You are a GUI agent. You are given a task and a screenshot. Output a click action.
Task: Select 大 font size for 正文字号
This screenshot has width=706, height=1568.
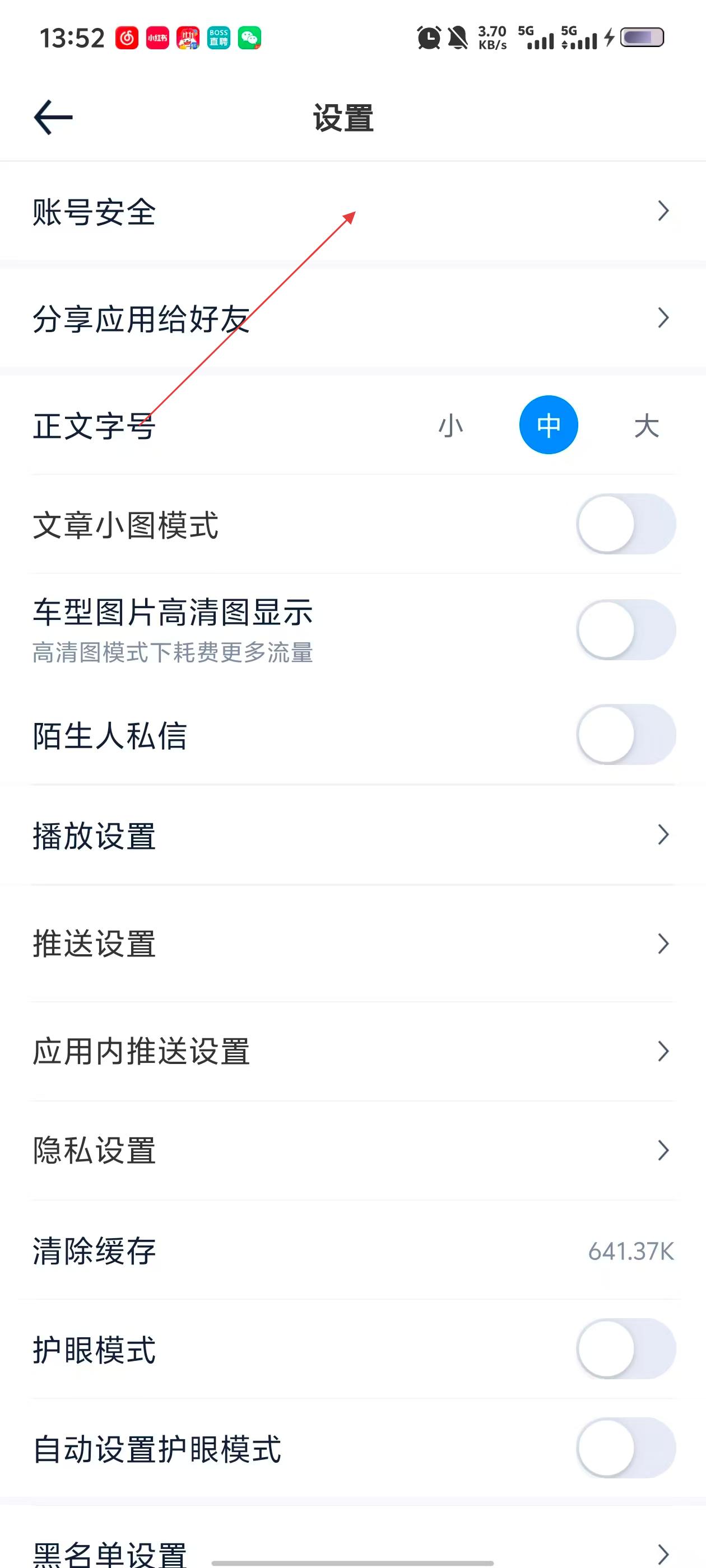pos(646,426)
